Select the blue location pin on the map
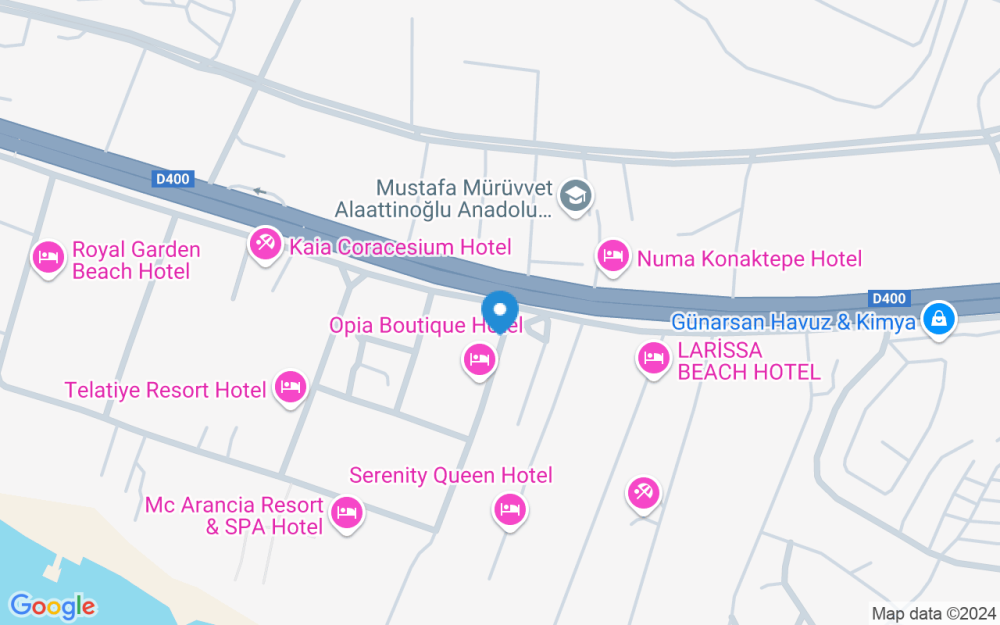Image resolution: width=1000 pixels, height=625 pixels. tap(500, 311)
